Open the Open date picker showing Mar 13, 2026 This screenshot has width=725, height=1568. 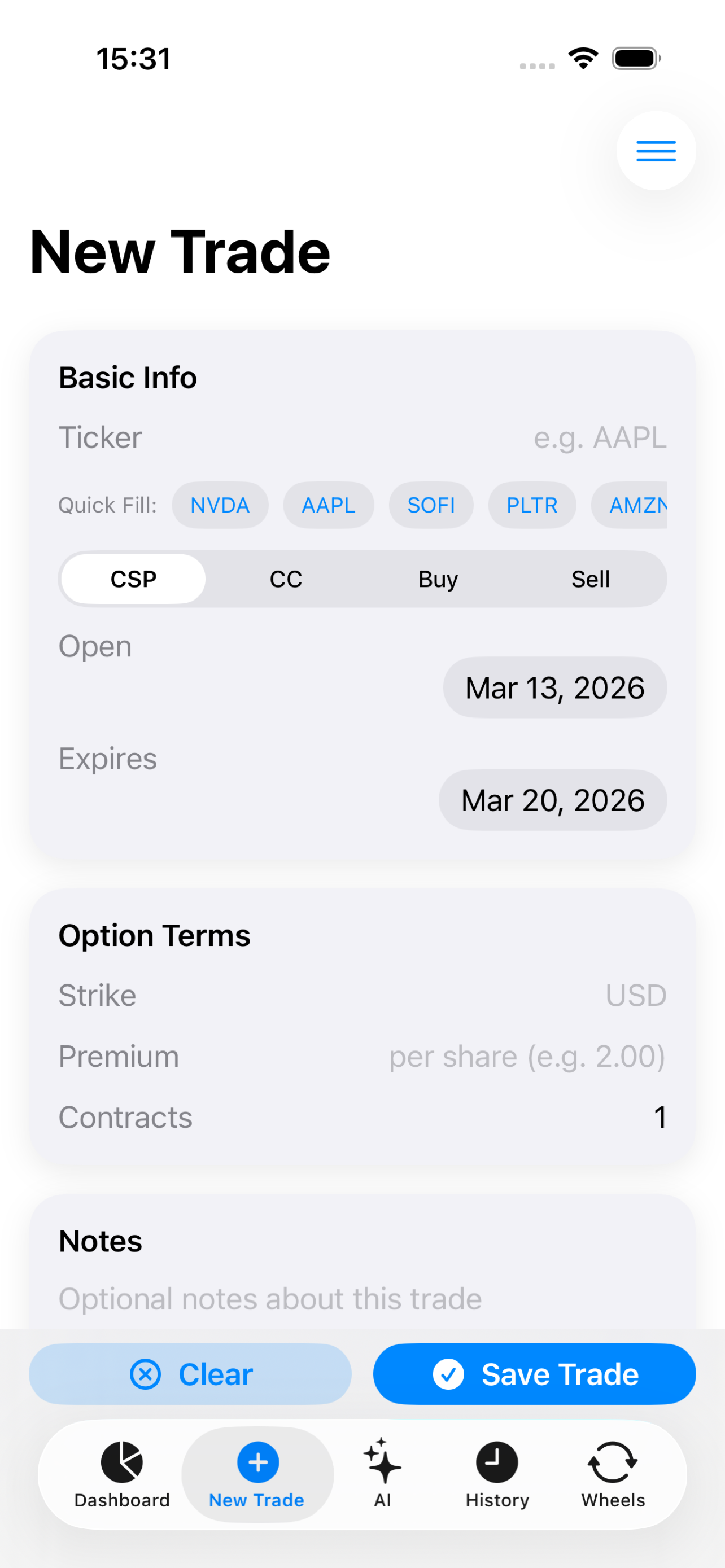pos(554,687)
